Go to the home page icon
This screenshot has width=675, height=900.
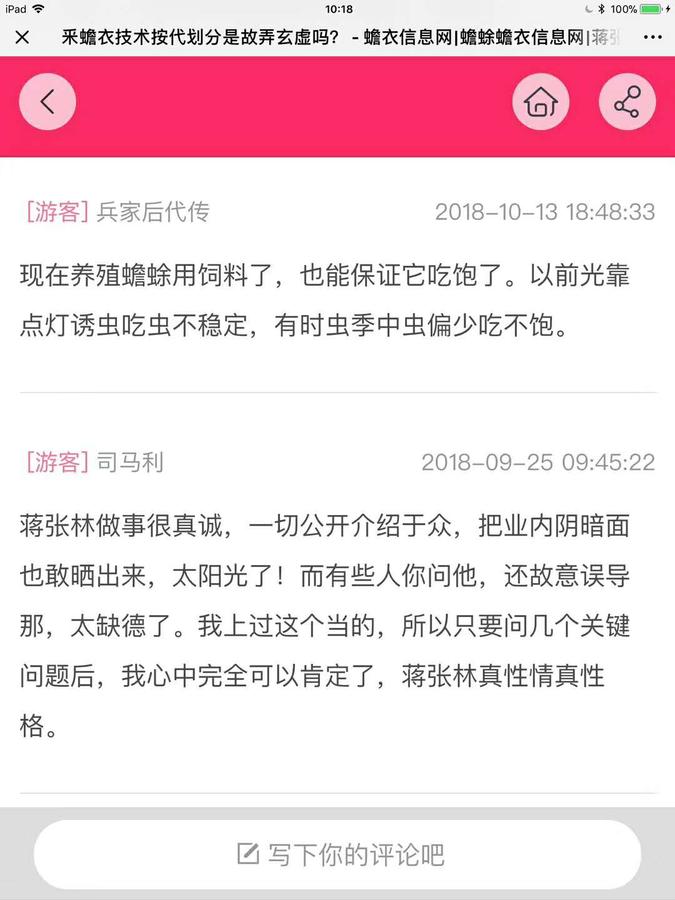[x=541, y=102]
